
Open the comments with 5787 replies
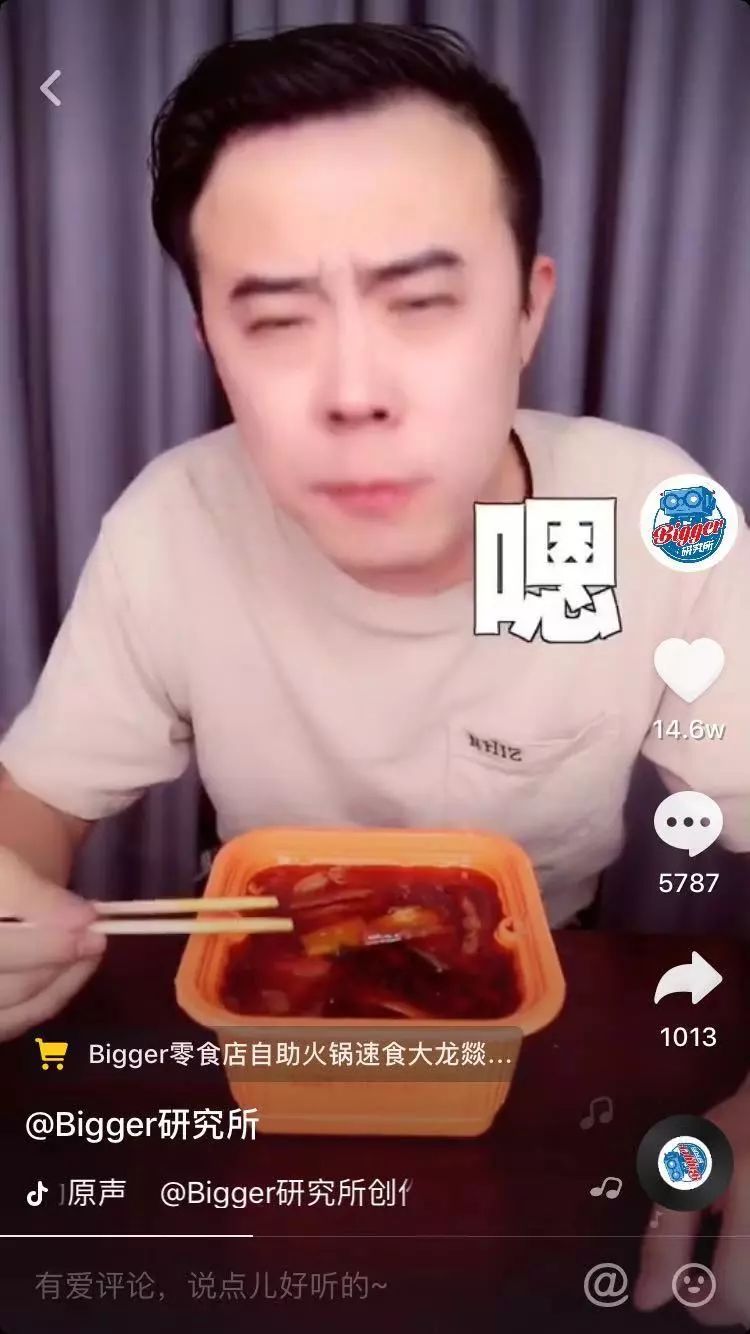click(688, 825)
